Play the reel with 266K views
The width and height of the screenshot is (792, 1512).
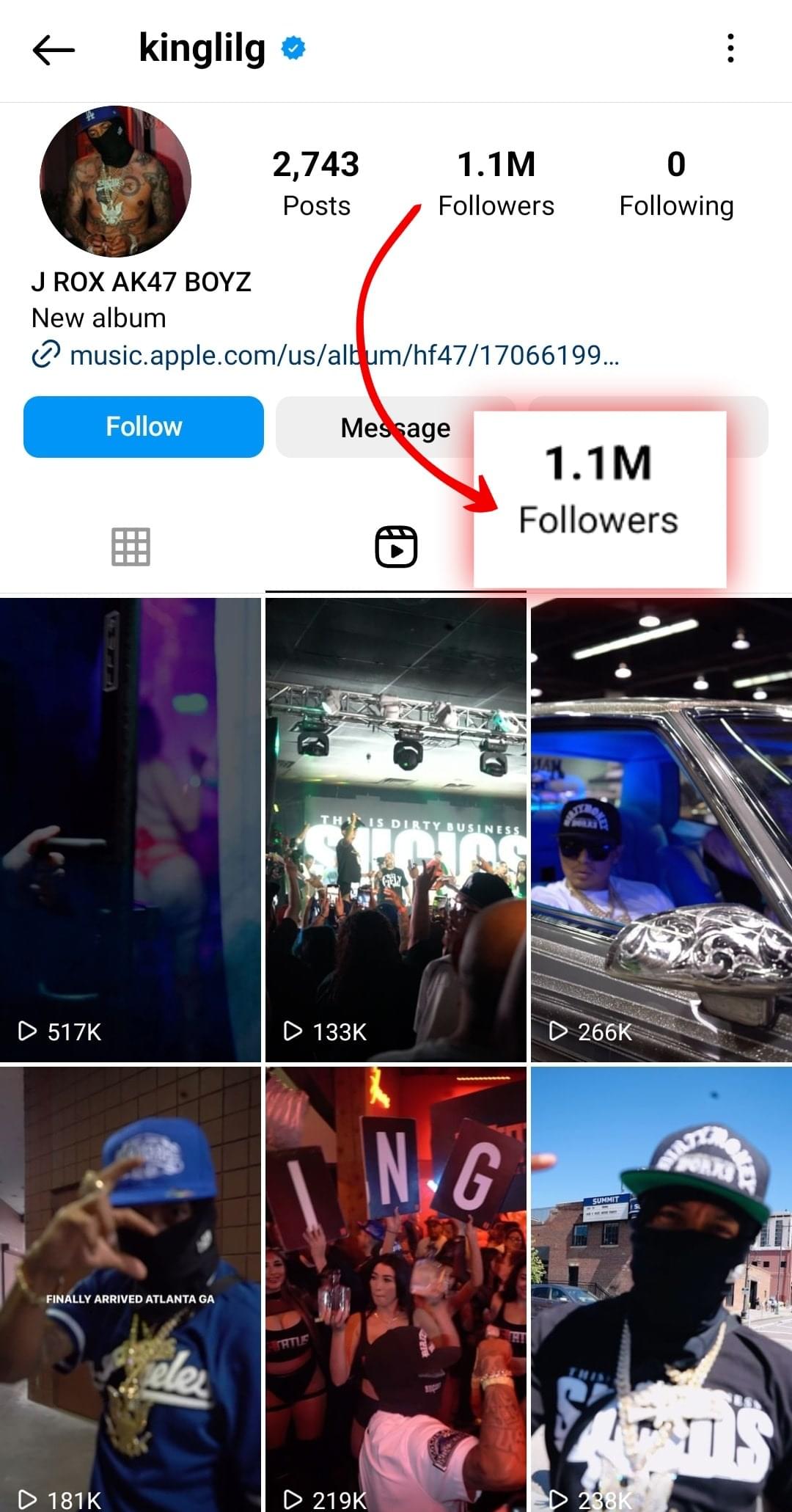(x=661, y=829)
